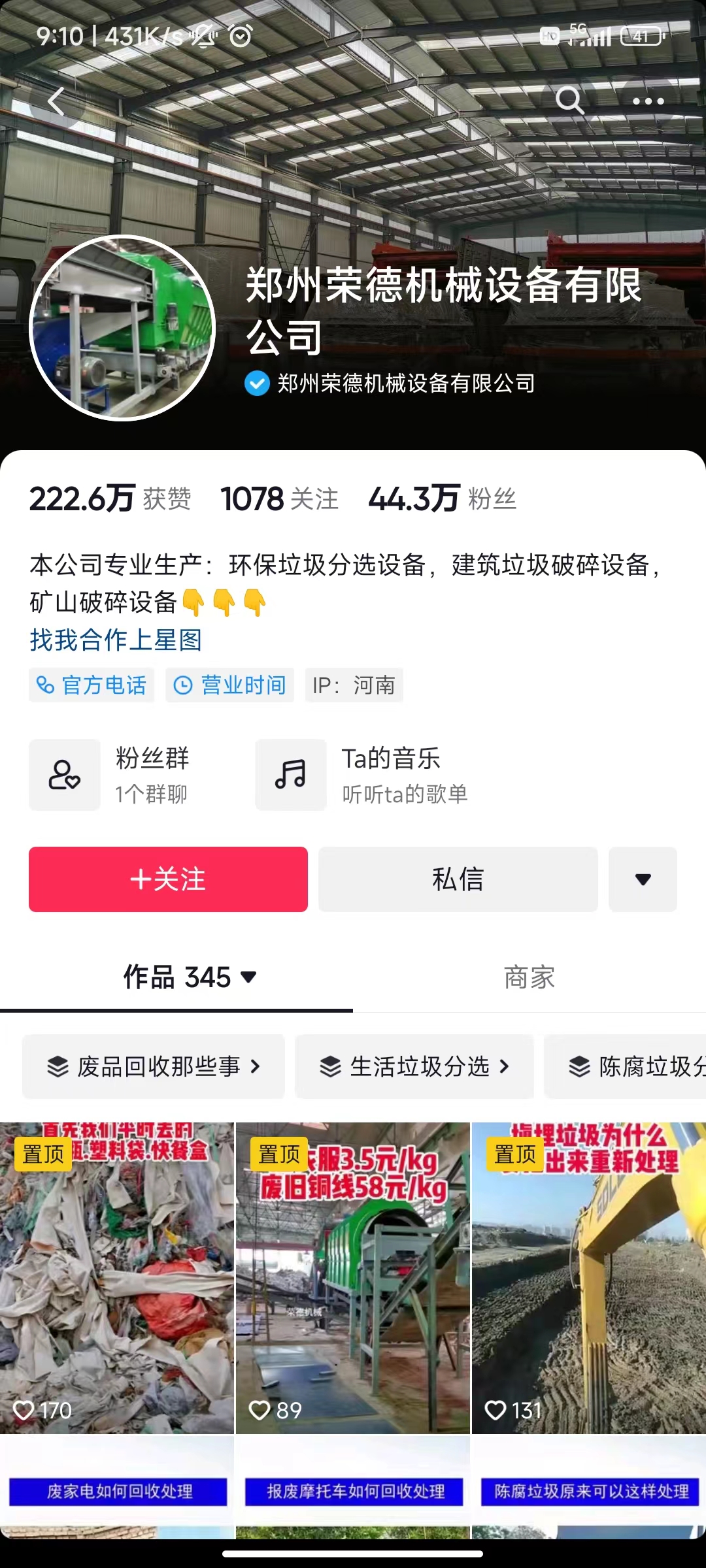
Task: Tap the red +关注 follow button
Action: pyautogui.click(x=168, y=879)
